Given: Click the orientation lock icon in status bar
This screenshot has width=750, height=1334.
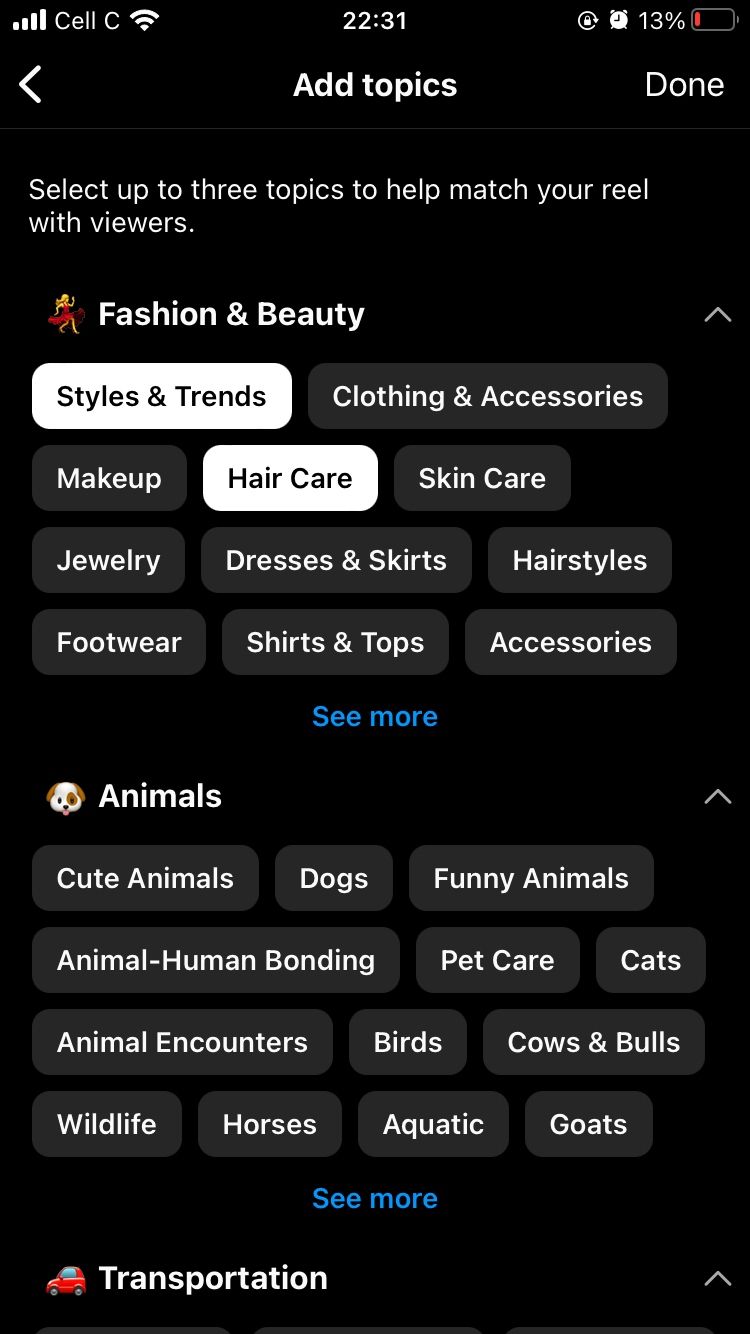Looking at the screenshot, I should tap(589, 19).
